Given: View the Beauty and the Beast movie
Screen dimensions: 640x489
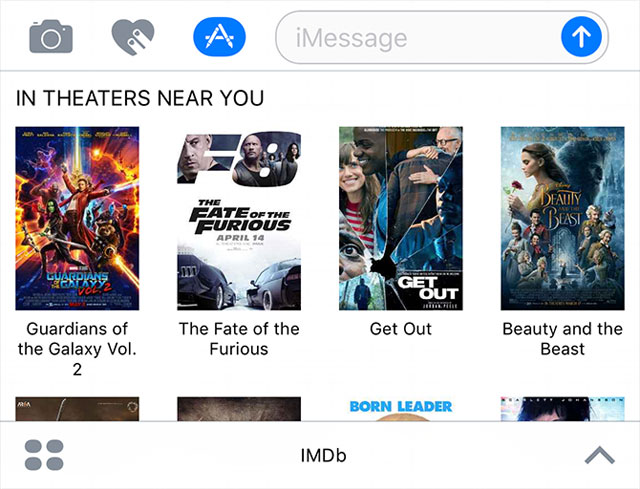Looking at the screenshot, I should [x=562, y=218].
